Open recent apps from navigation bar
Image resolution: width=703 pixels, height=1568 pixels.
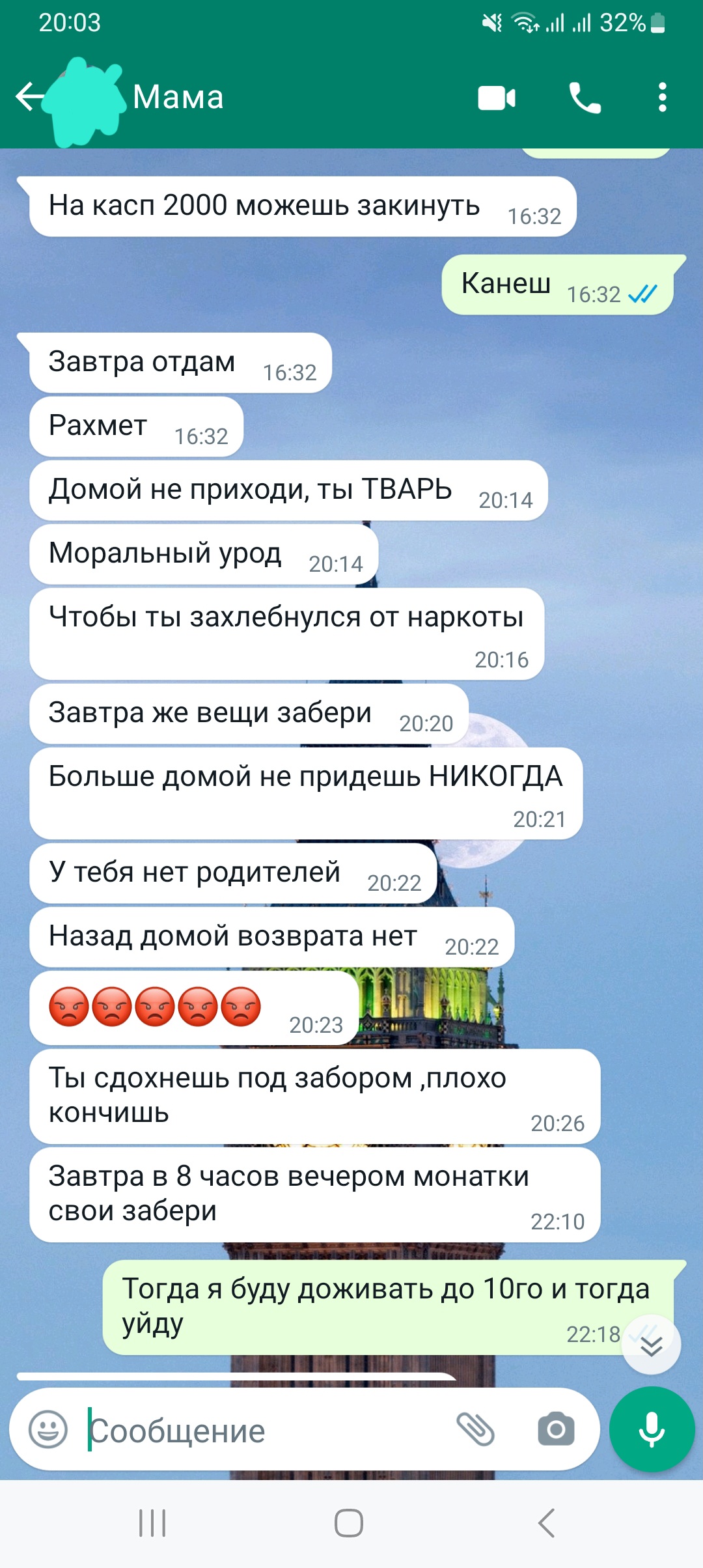point(152,1524)
